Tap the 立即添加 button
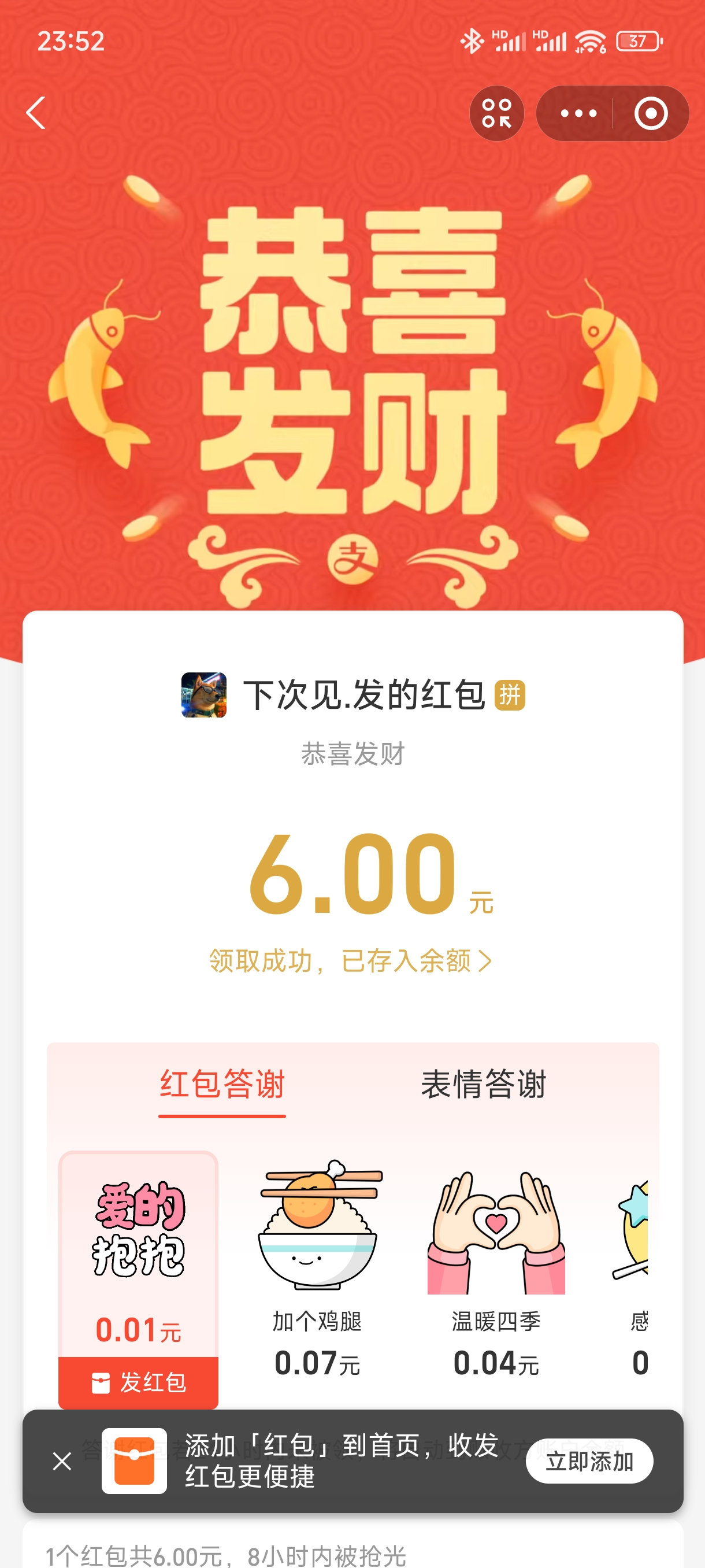 pyautogui.click(x=589, y=1461)
